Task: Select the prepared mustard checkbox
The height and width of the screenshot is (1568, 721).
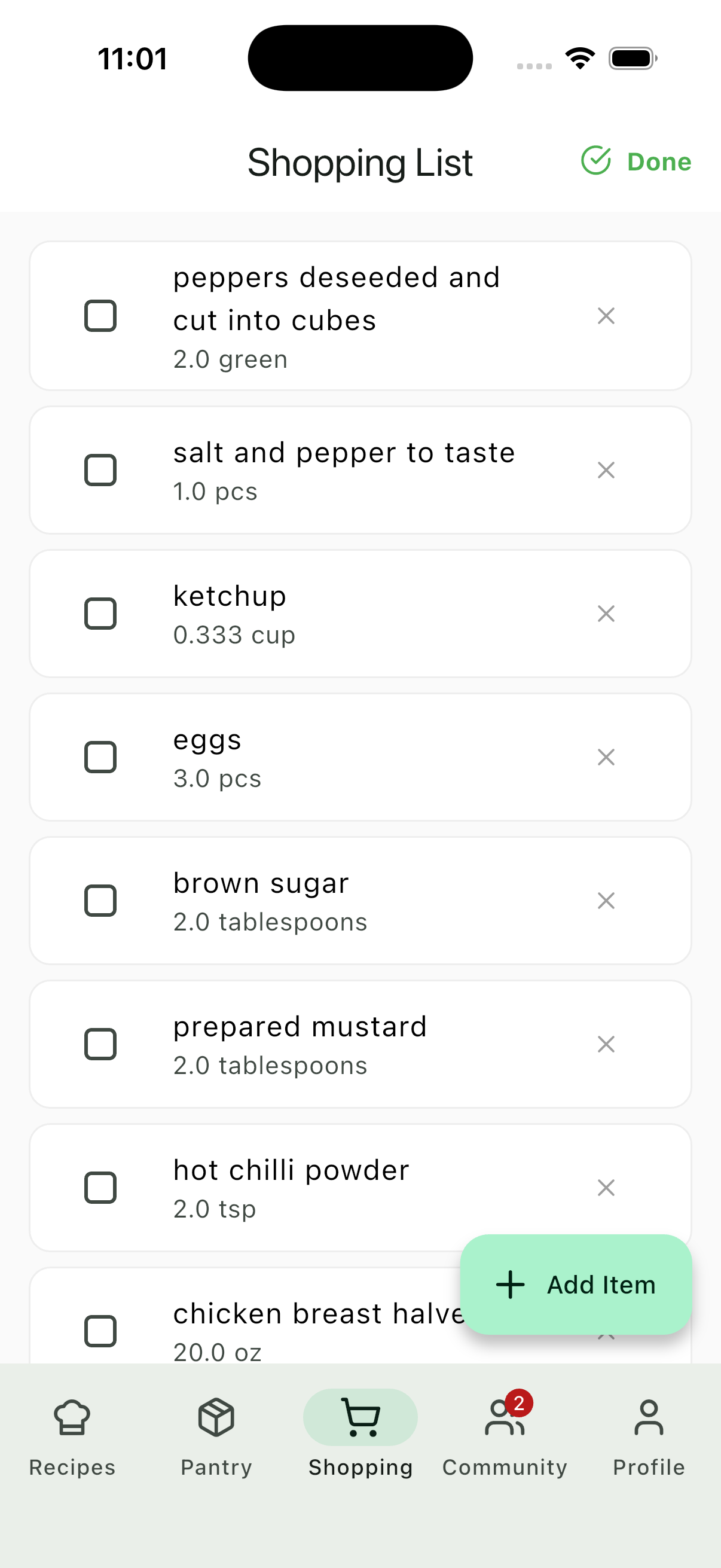Action: pyautogui.click(x=100, y=1045)
